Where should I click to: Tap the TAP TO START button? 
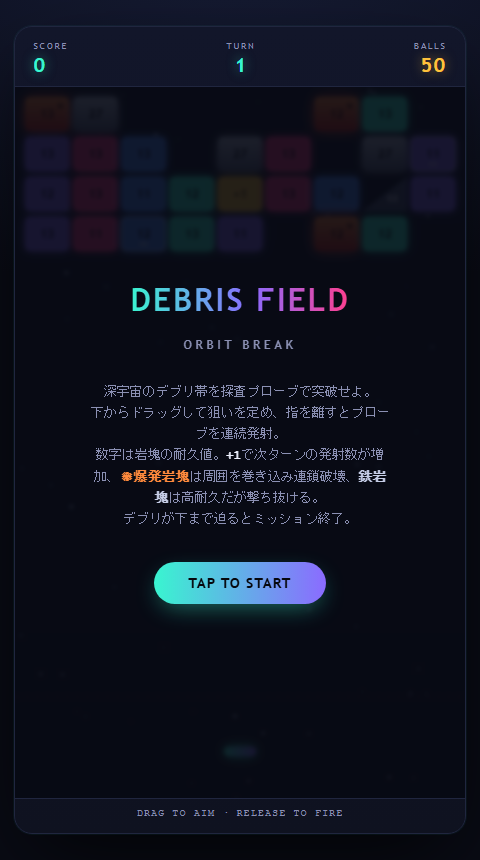(x=240, y=582)
